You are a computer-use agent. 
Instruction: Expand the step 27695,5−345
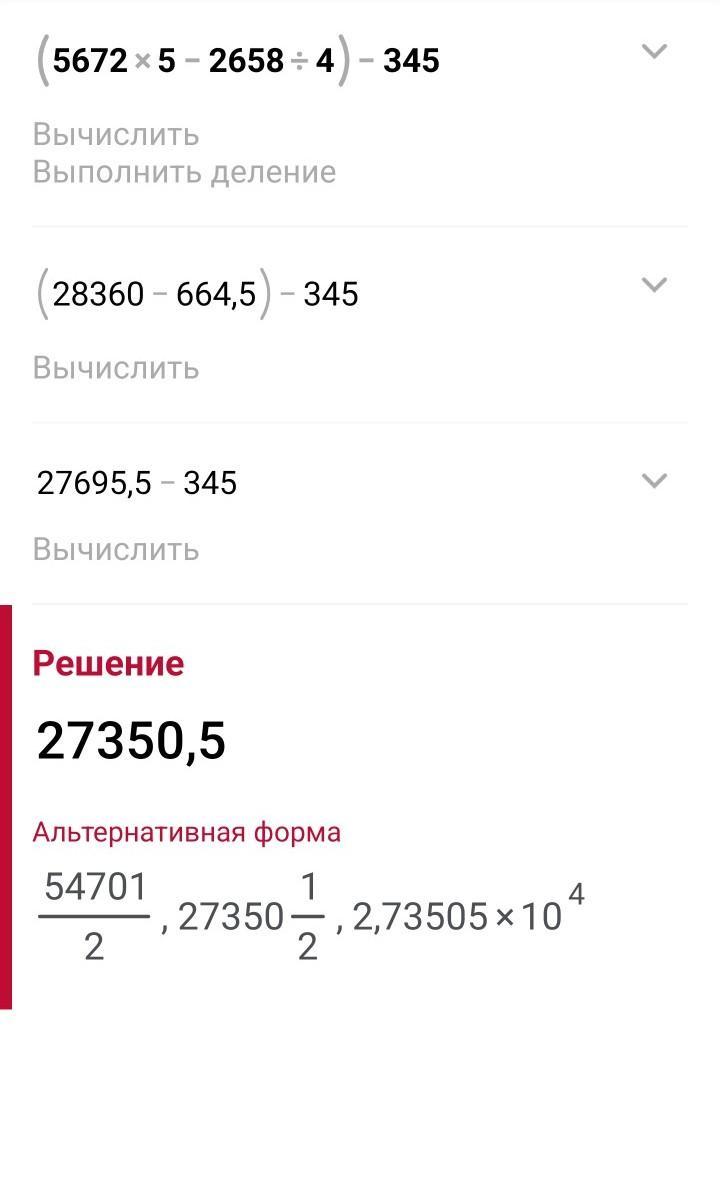coord(653,481)
